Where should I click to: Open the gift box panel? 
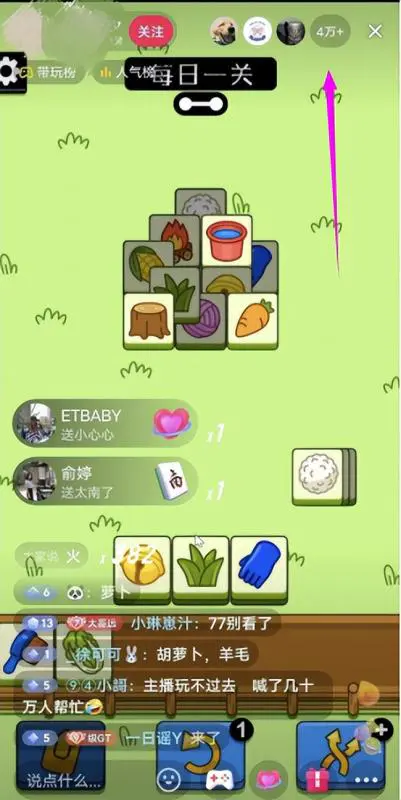[317, 780]
